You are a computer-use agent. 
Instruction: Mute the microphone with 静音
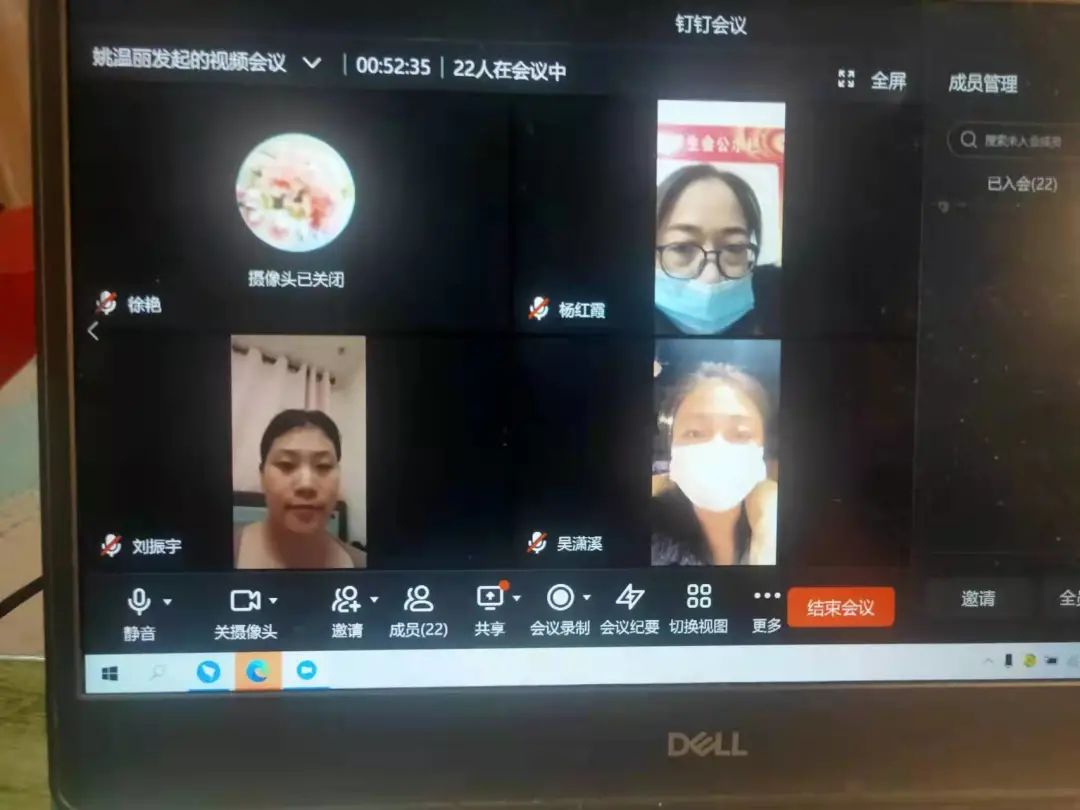click(x=139, y=610)
